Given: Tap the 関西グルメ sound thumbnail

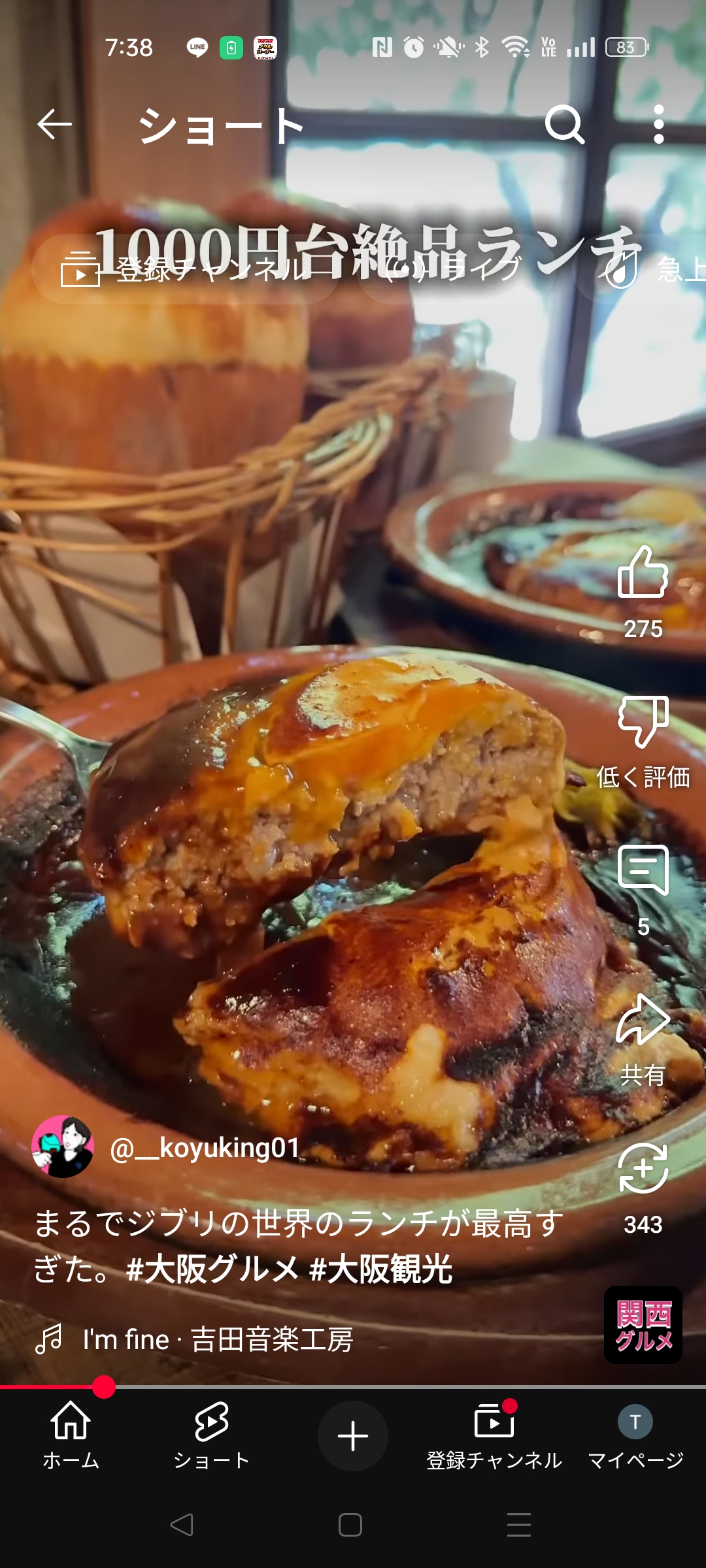Looking at the screenshot, I should (x=643, y=1325).
